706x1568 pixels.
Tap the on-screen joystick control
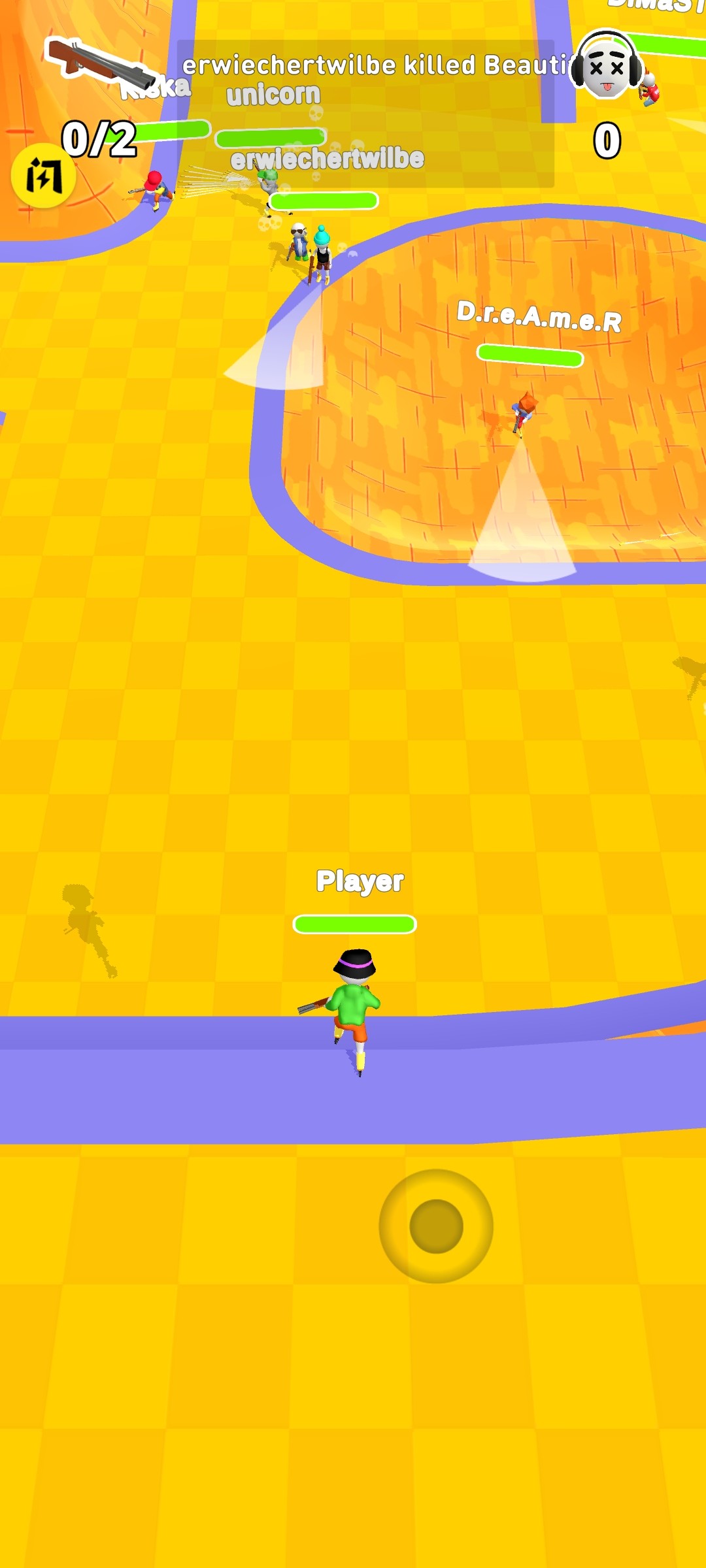point(436,1226)
